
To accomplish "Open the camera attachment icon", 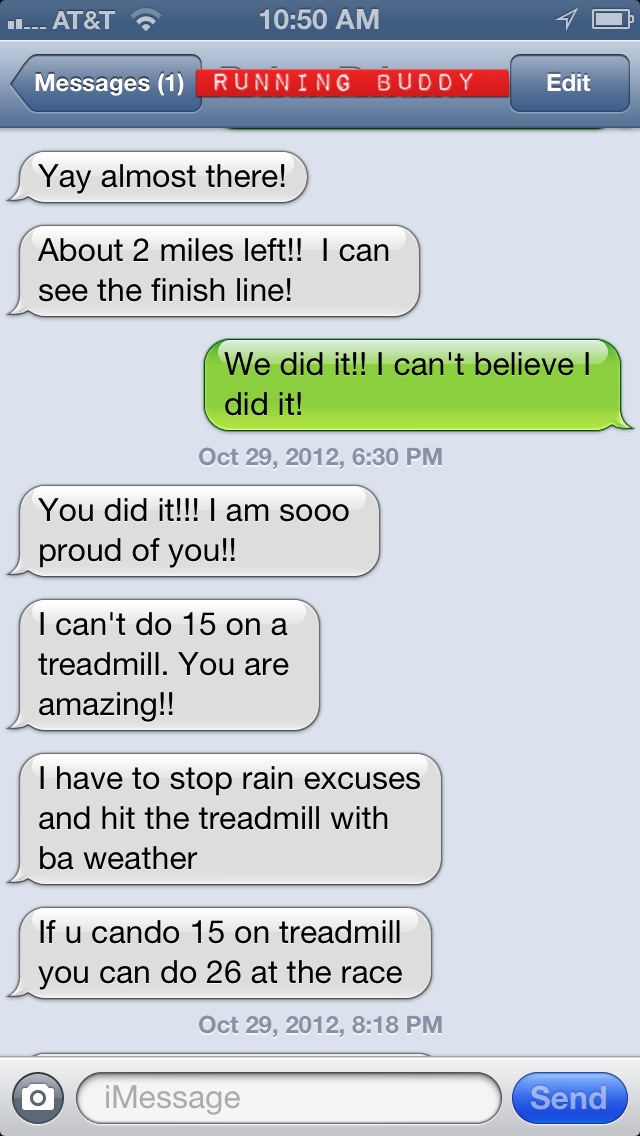I will (38, 1098).
